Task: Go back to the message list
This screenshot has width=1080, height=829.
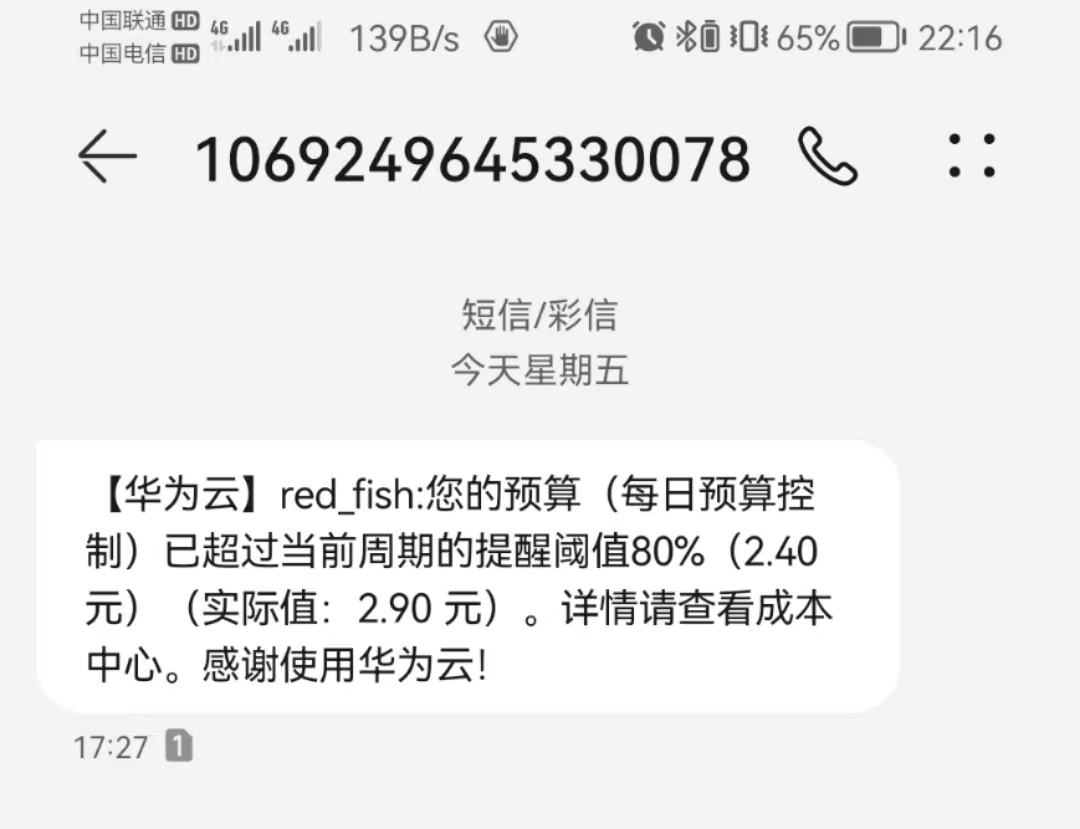Action: click(107, 158)
